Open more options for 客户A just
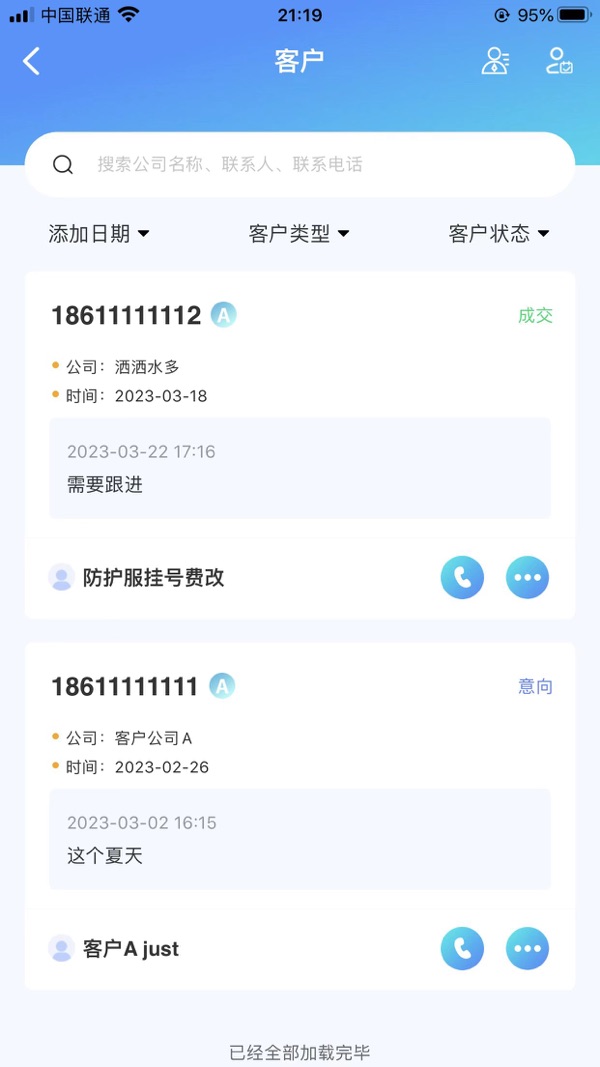 527,949
